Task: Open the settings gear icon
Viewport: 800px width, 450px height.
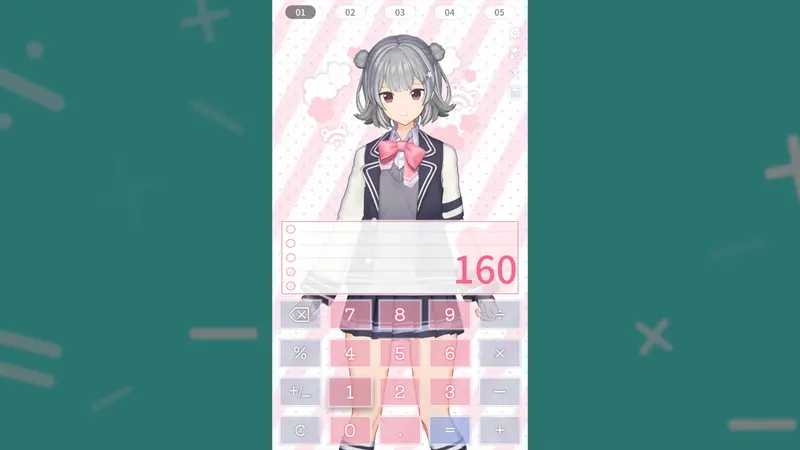Action: [515, 34]
